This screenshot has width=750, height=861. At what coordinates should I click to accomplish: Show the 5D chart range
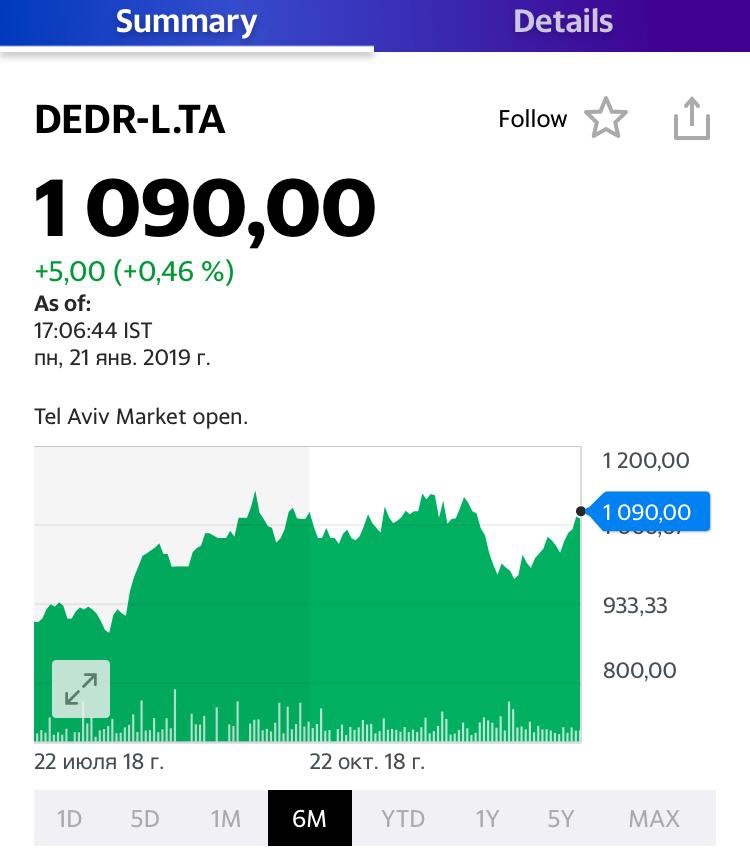145,819
